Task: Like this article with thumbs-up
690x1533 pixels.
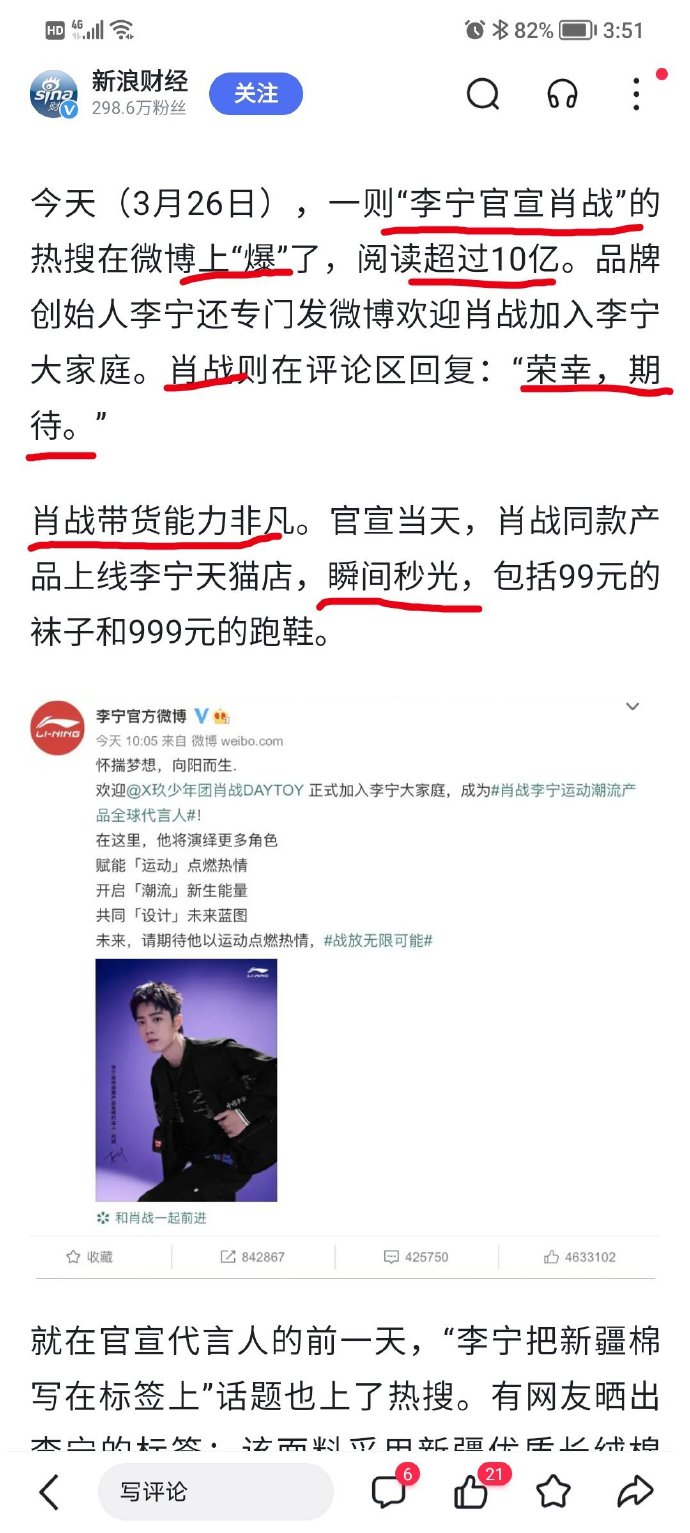Action: tap(471, 1492)
